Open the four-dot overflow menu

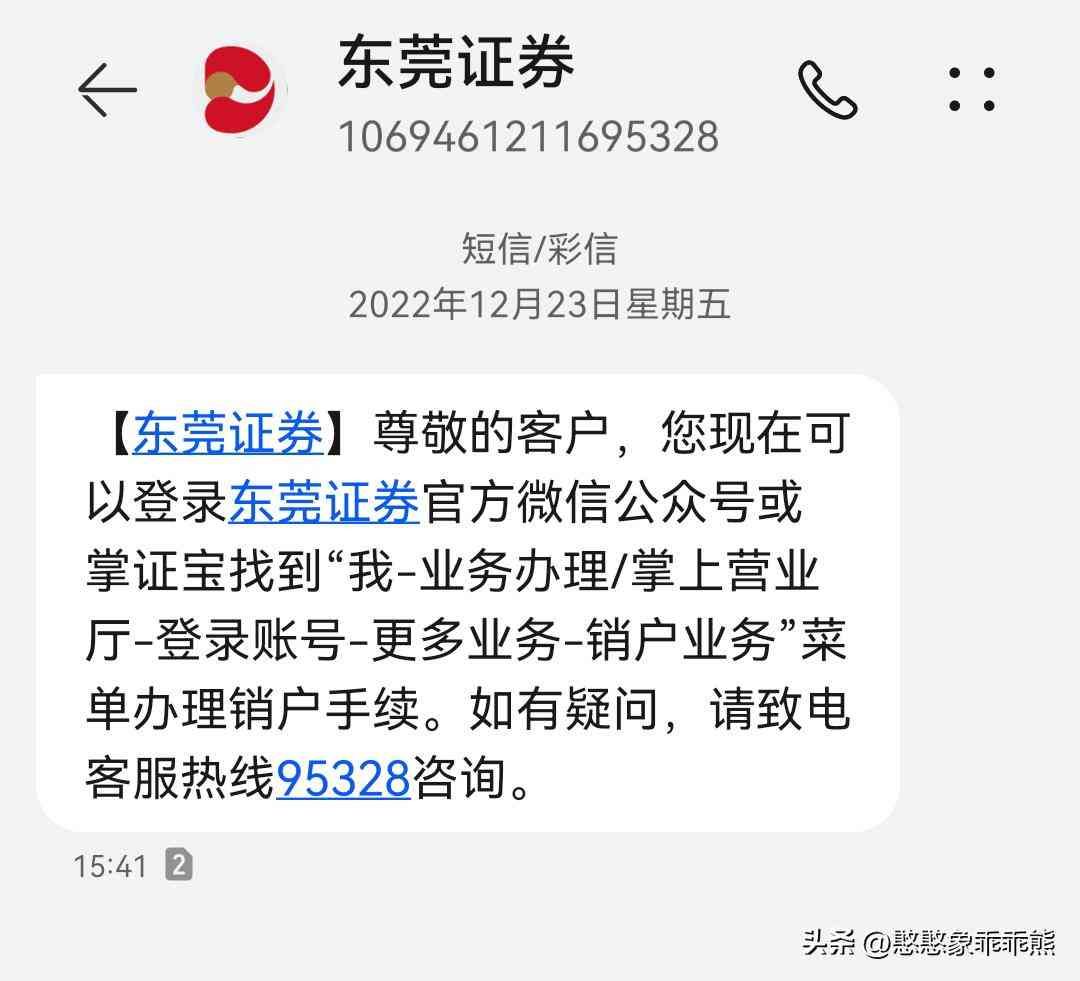[971, 90]
